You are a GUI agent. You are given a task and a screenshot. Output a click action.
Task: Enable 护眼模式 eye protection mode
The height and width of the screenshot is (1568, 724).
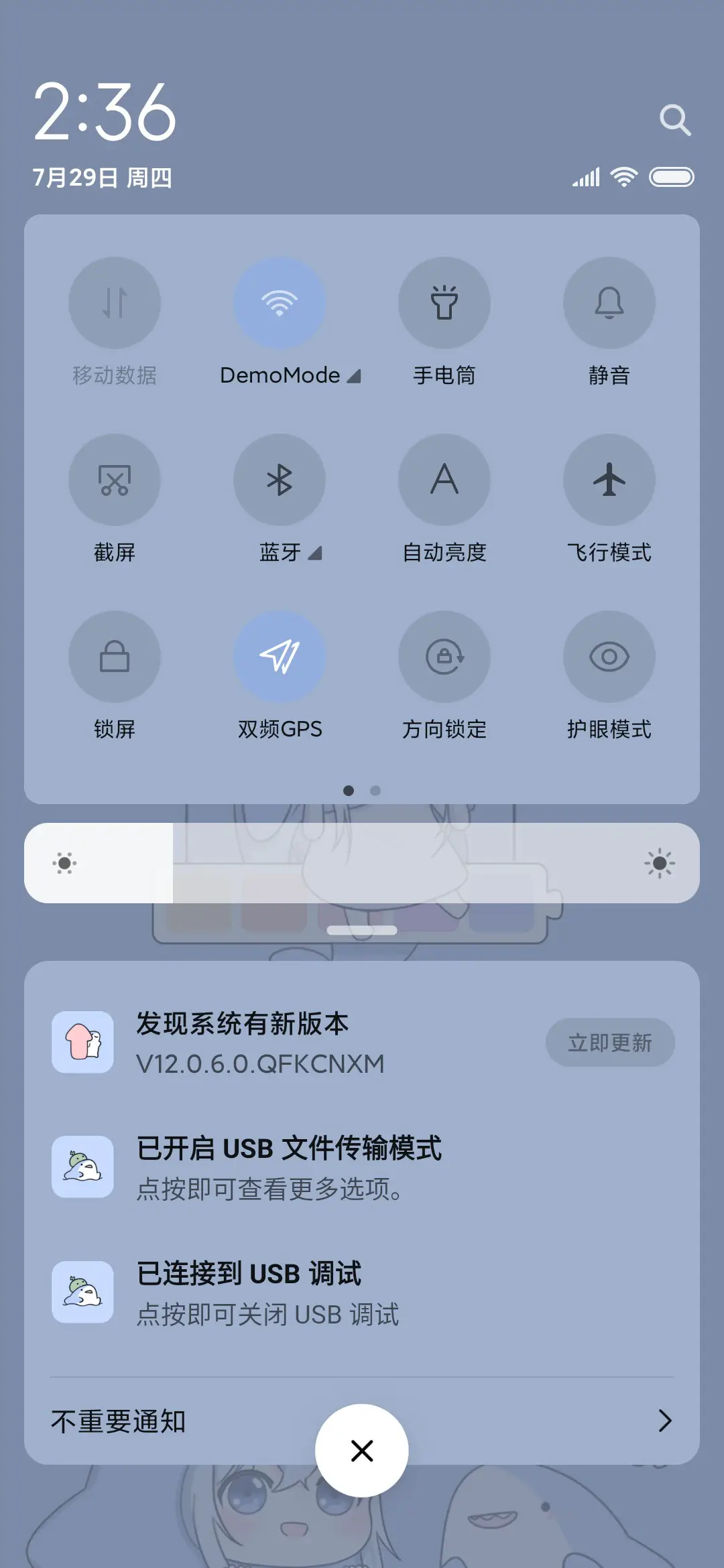609,657
